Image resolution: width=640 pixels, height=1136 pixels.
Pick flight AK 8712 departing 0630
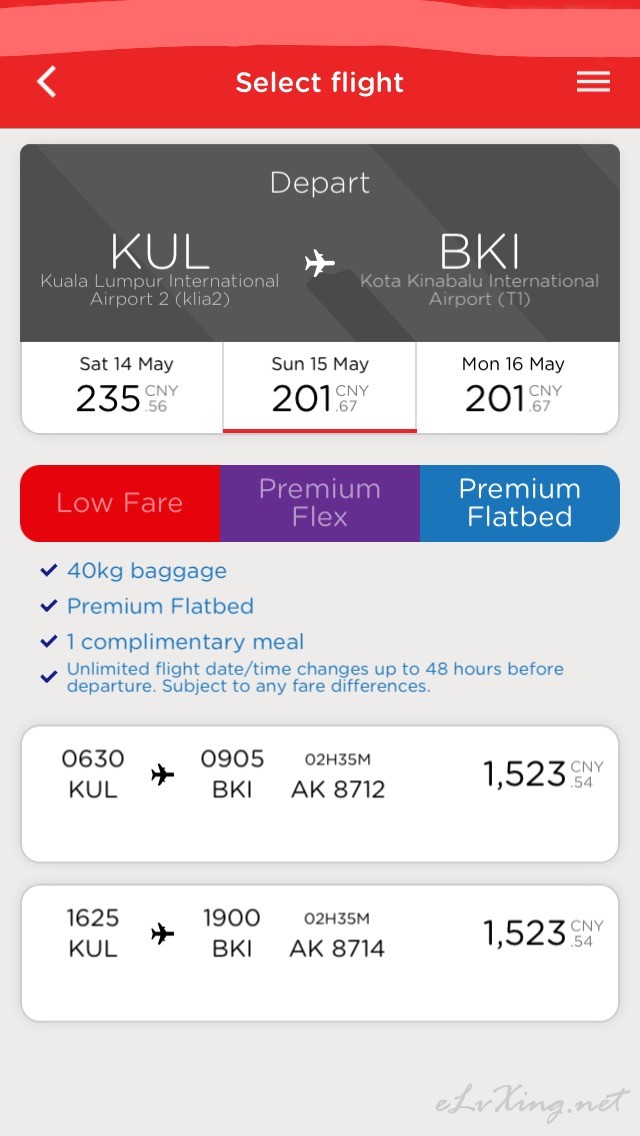(320, 794)
